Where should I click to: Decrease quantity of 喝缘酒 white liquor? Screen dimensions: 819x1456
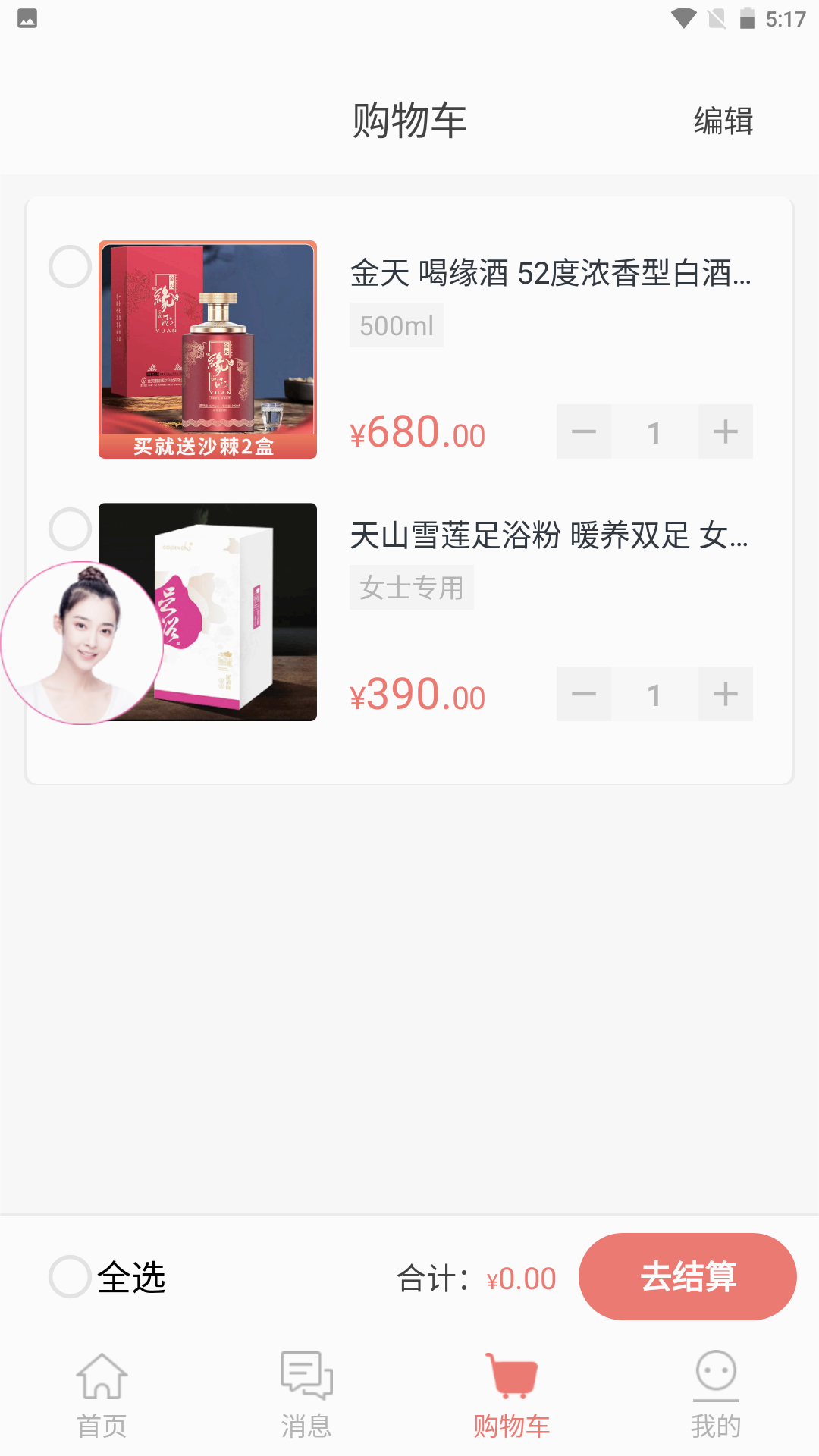[x=583, y=431]
